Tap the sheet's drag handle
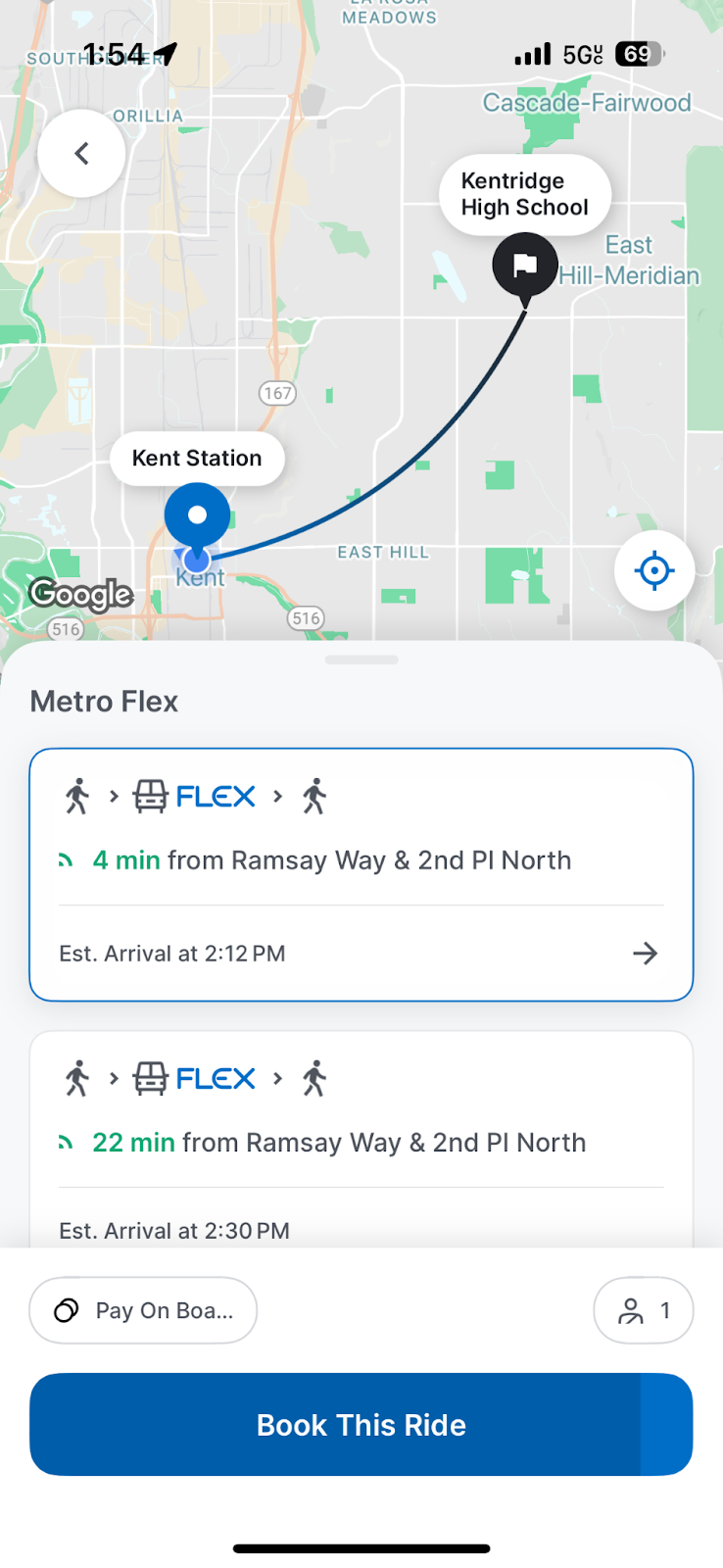Image resolution: width=723 pixels, height=1568 pixels. tap(361, 660)
